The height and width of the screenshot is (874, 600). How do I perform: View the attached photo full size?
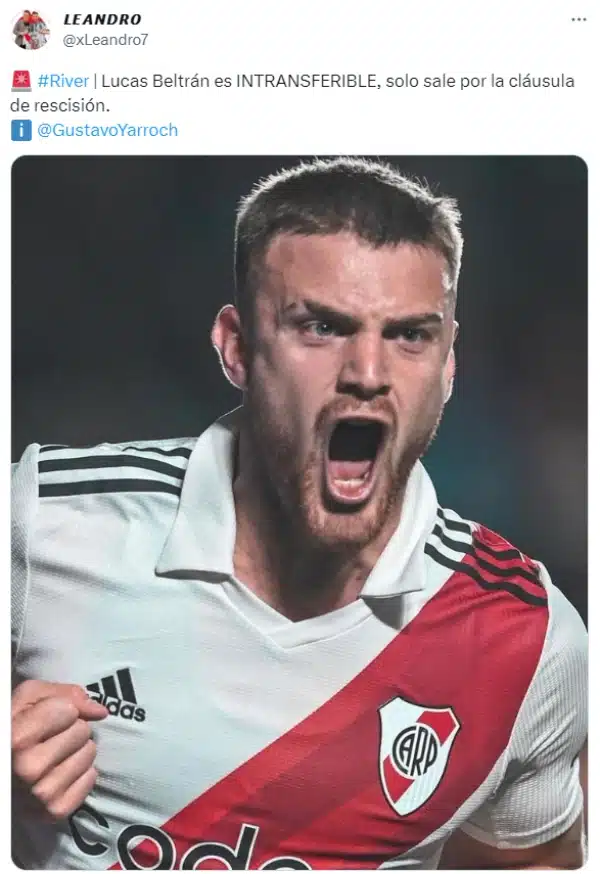click(299, 510)
